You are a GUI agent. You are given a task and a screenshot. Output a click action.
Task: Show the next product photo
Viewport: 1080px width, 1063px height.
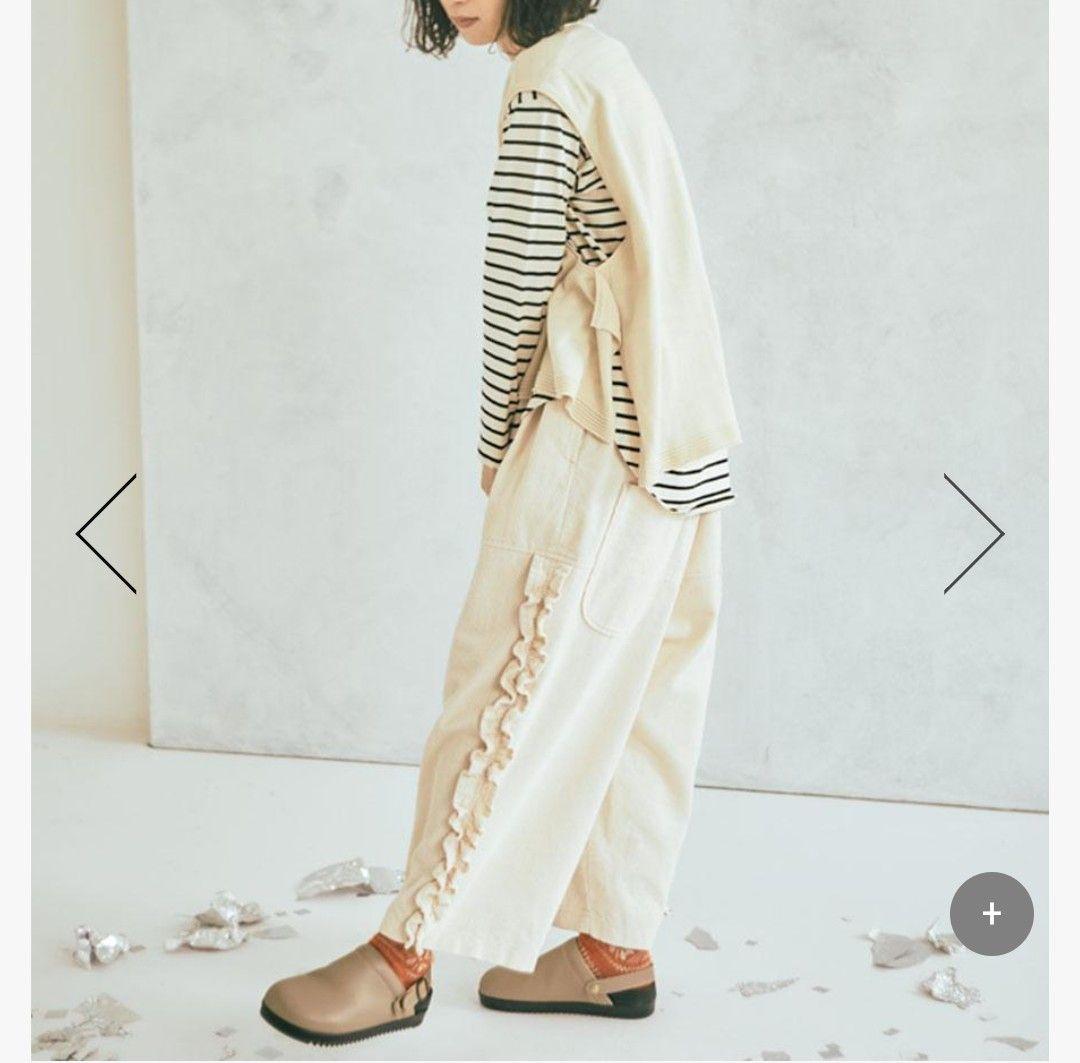[x=973, y=534]
